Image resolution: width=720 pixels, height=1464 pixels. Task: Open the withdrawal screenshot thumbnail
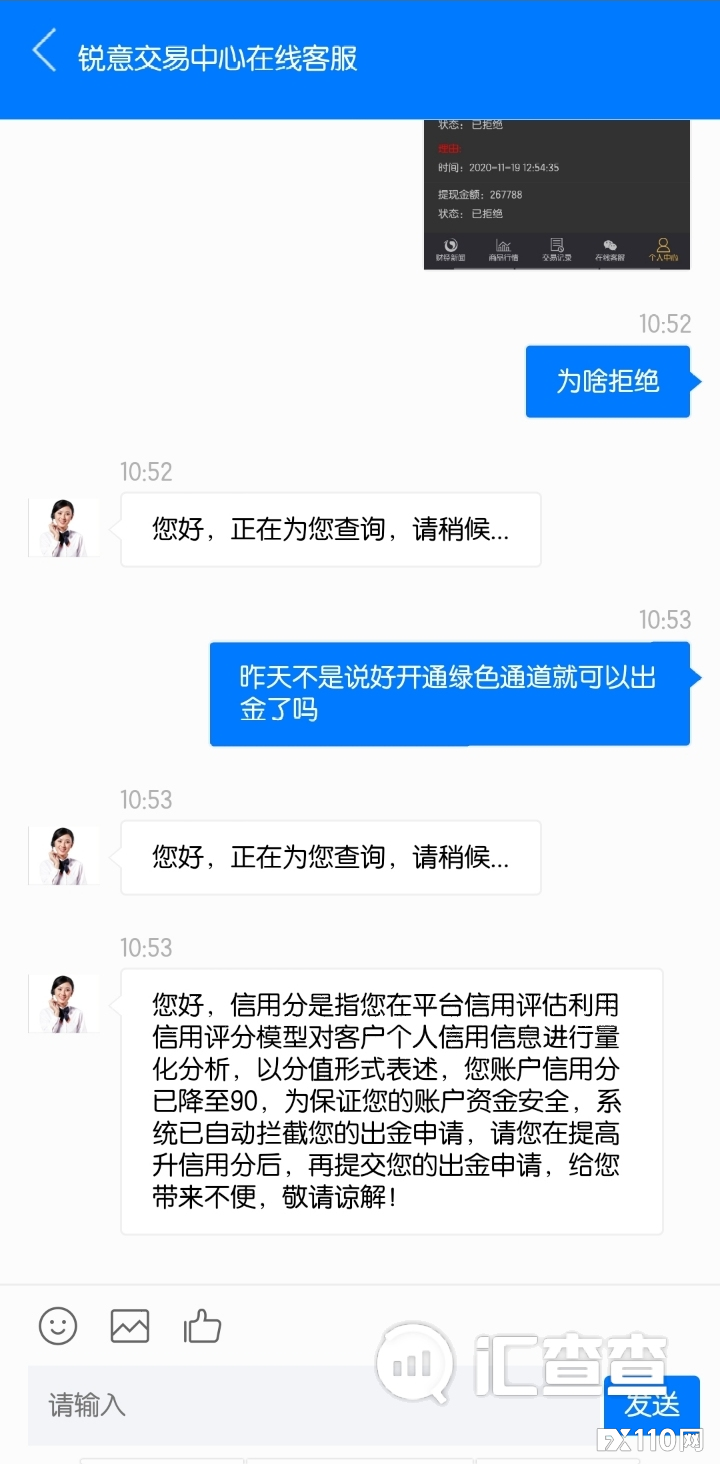556,195
